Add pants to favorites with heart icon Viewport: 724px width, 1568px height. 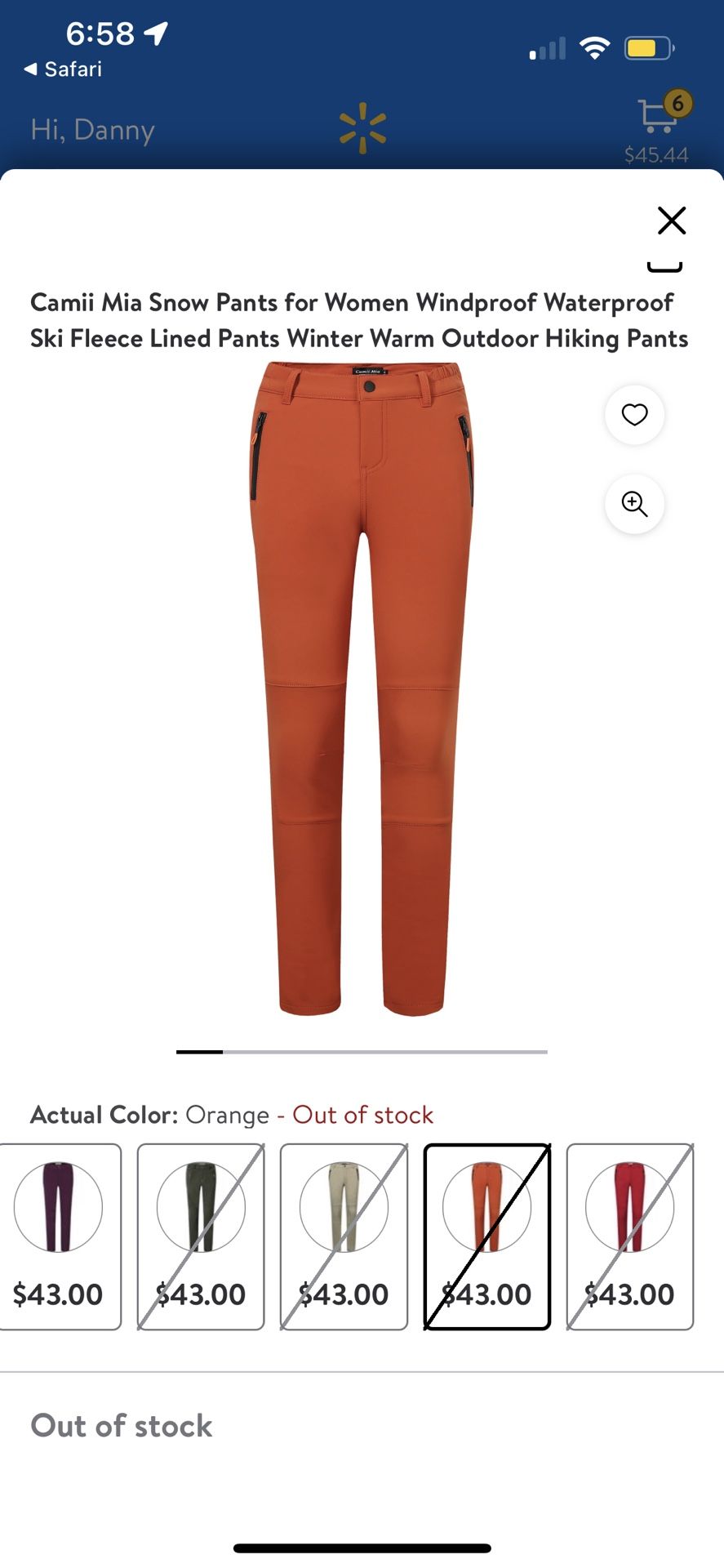click(634, 415)
